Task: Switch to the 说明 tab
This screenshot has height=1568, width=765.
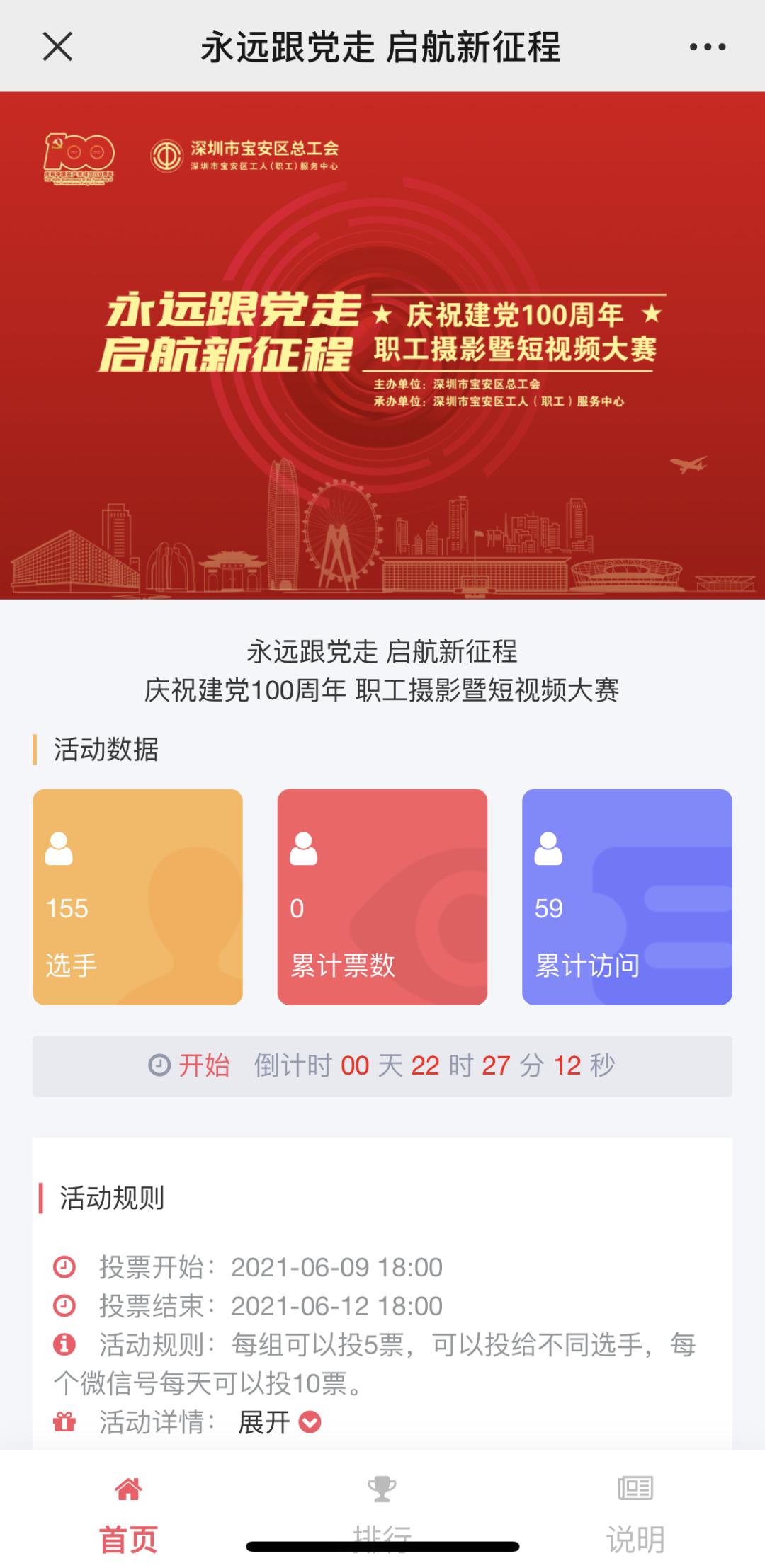Action: point(635,1508)
